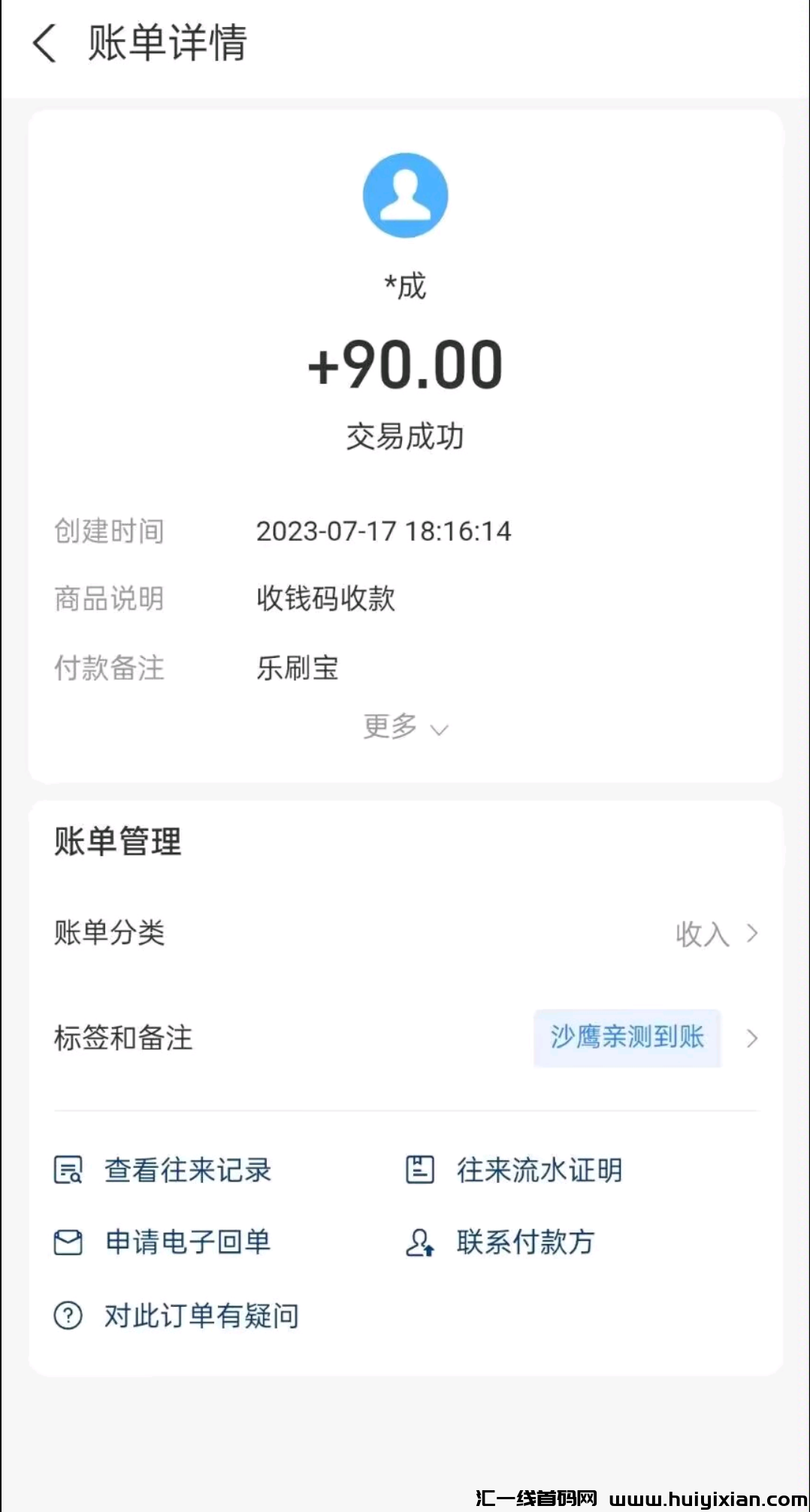Tap the payer avatar for *成
810x1512 pixels.
[x=405, y=195]
